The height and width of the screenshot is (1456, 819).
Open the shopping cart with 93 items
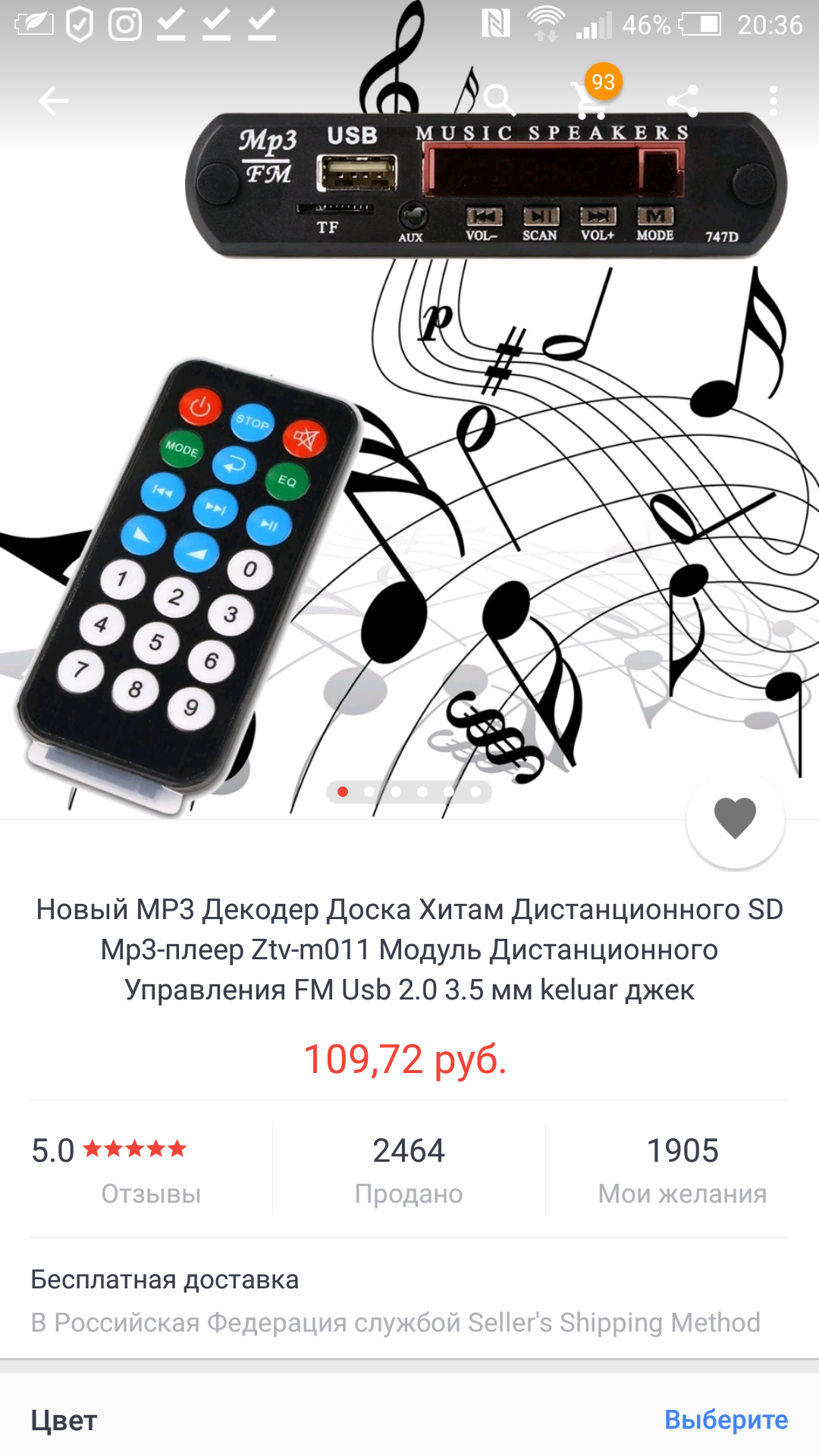tap(591, 99)
